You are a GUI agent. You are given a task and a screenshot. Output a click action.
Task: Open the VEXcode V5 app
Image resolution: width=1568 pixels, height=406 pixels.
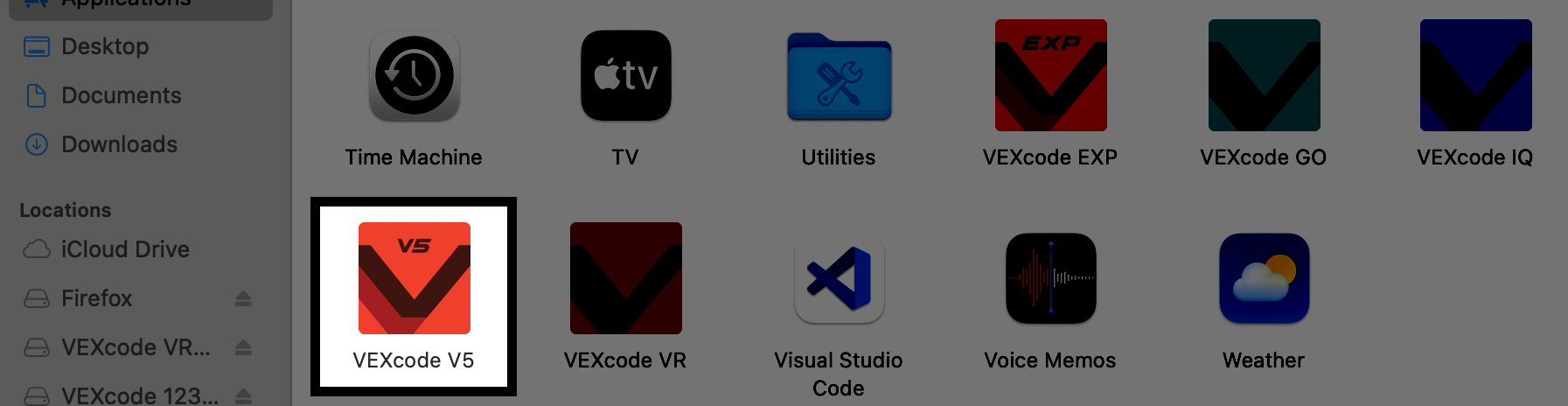414,278
